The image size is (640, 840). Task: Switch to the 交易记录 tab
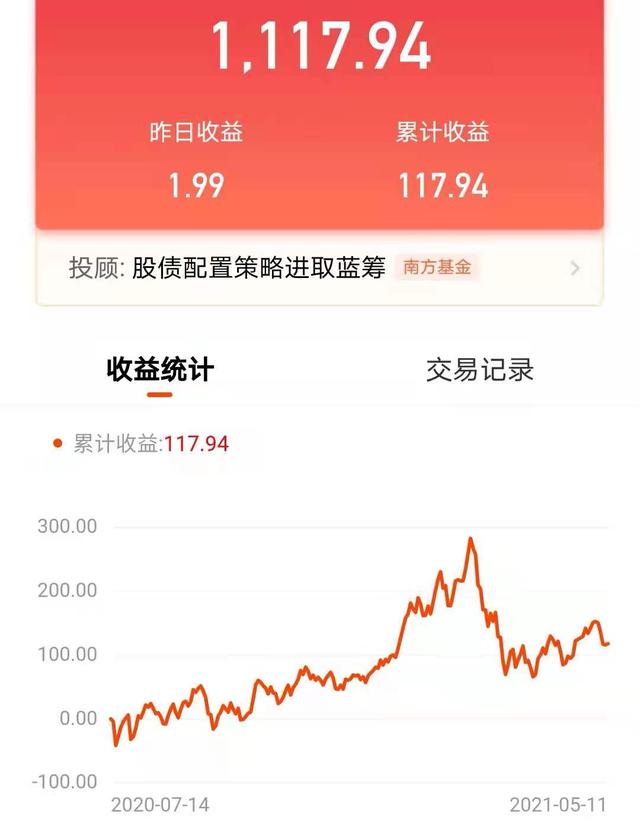tap(480, 370)
